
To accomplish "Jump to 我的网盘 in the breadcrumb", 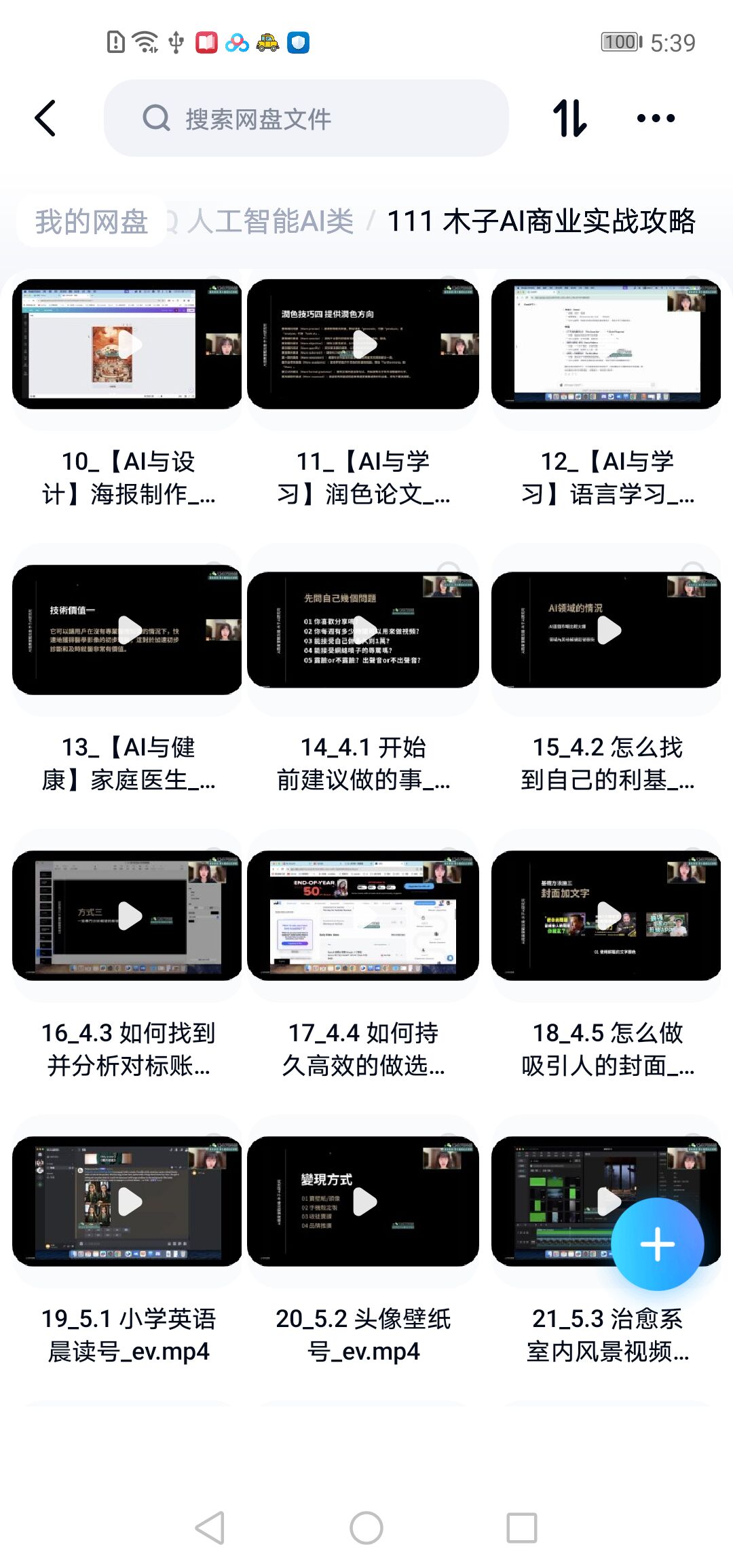I will click(x=92, y=222).
